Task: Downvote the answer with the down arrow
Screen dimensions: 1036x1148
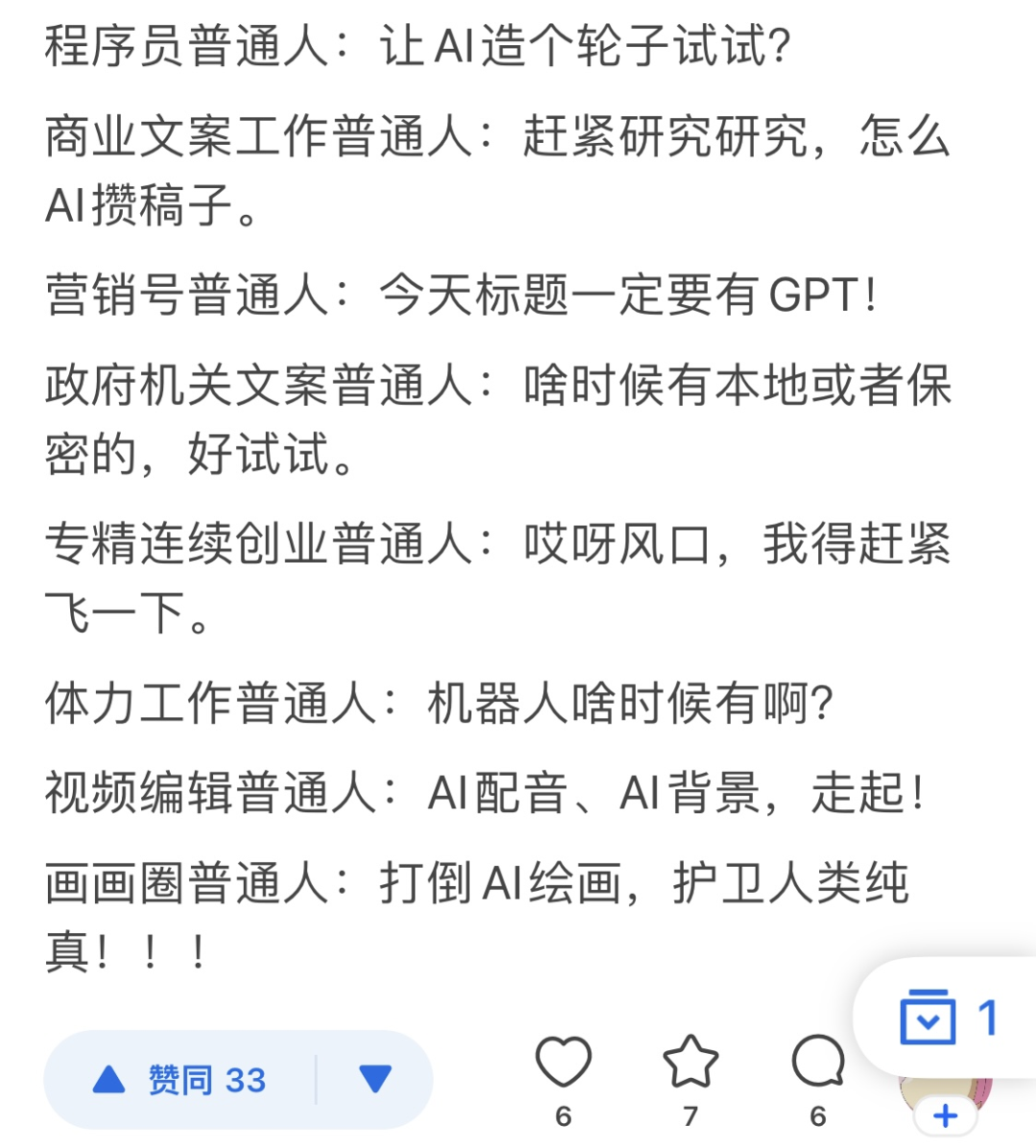Action: point(375,1080)
